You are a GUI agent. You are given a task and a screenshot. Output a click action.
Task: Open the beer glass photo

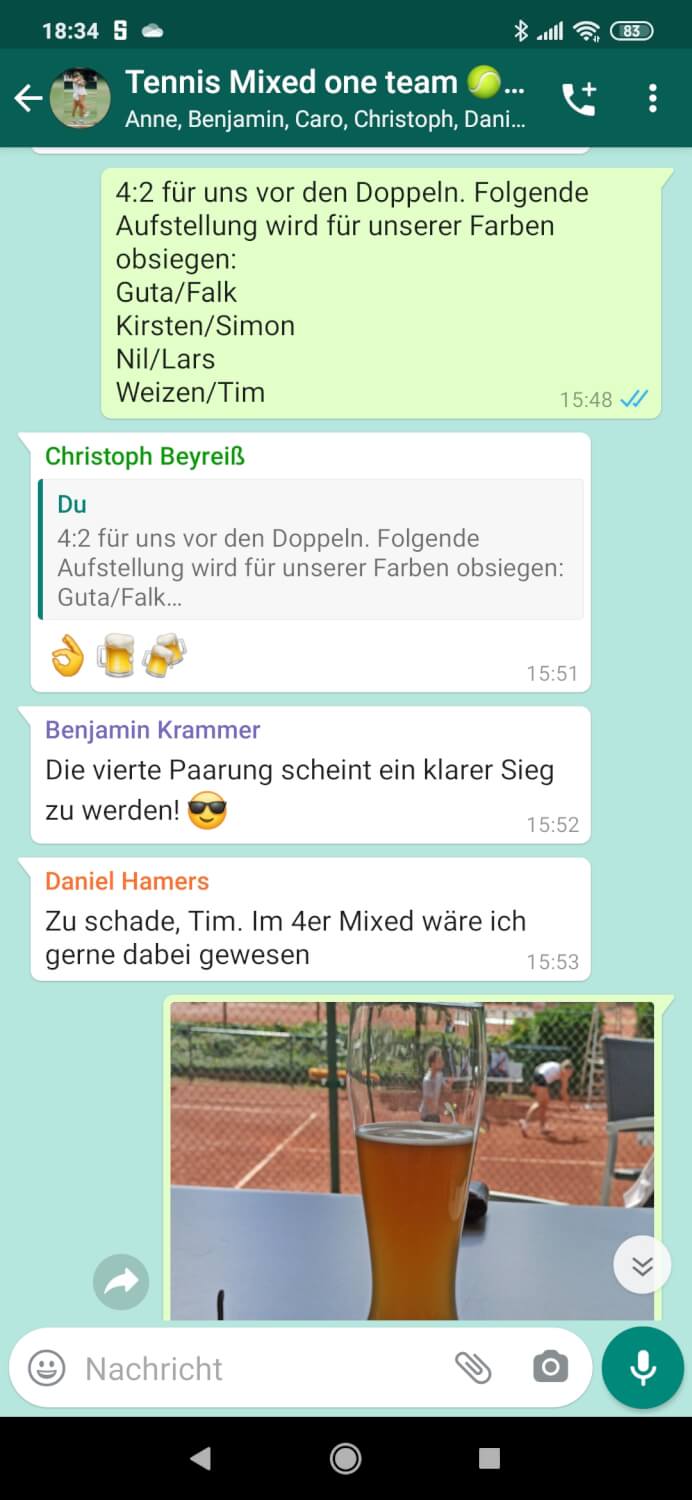click(411, 1160)
